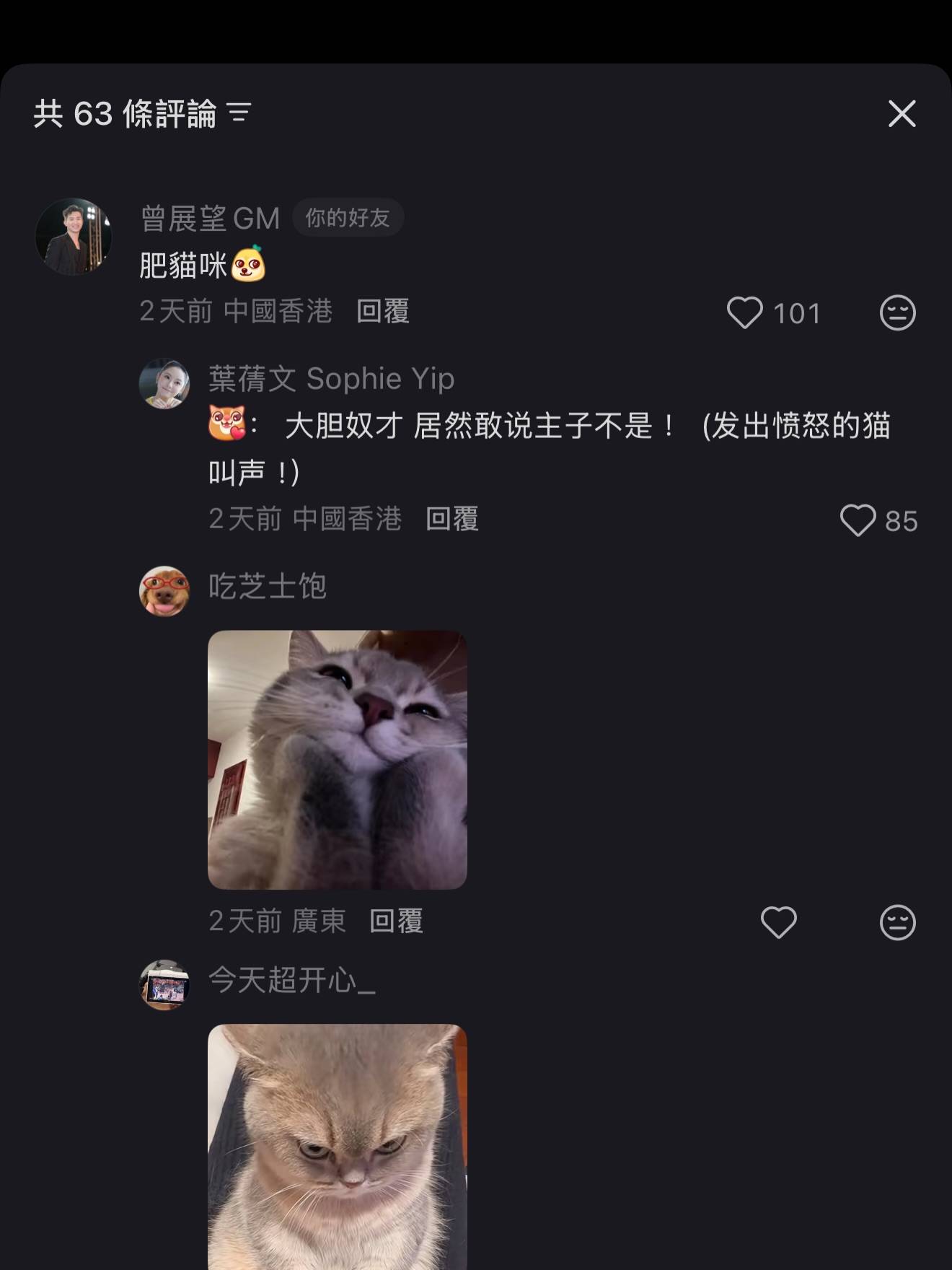Open 吃芝士饱's profile avatar
Viewport: 952px width, 1270px height.
[x=164, y=591]
